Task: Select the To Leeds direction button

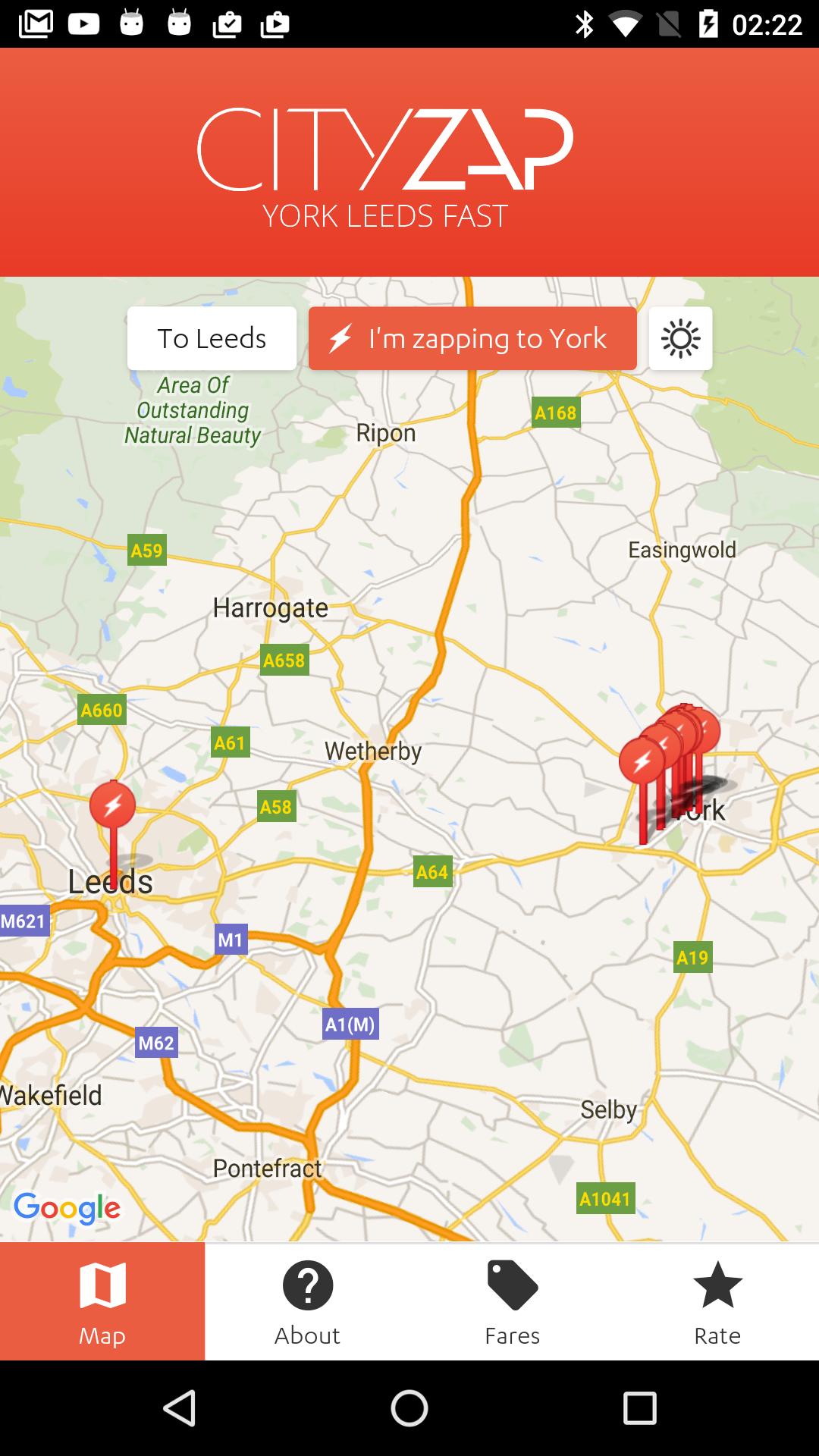Action: [x=212, y=338]
